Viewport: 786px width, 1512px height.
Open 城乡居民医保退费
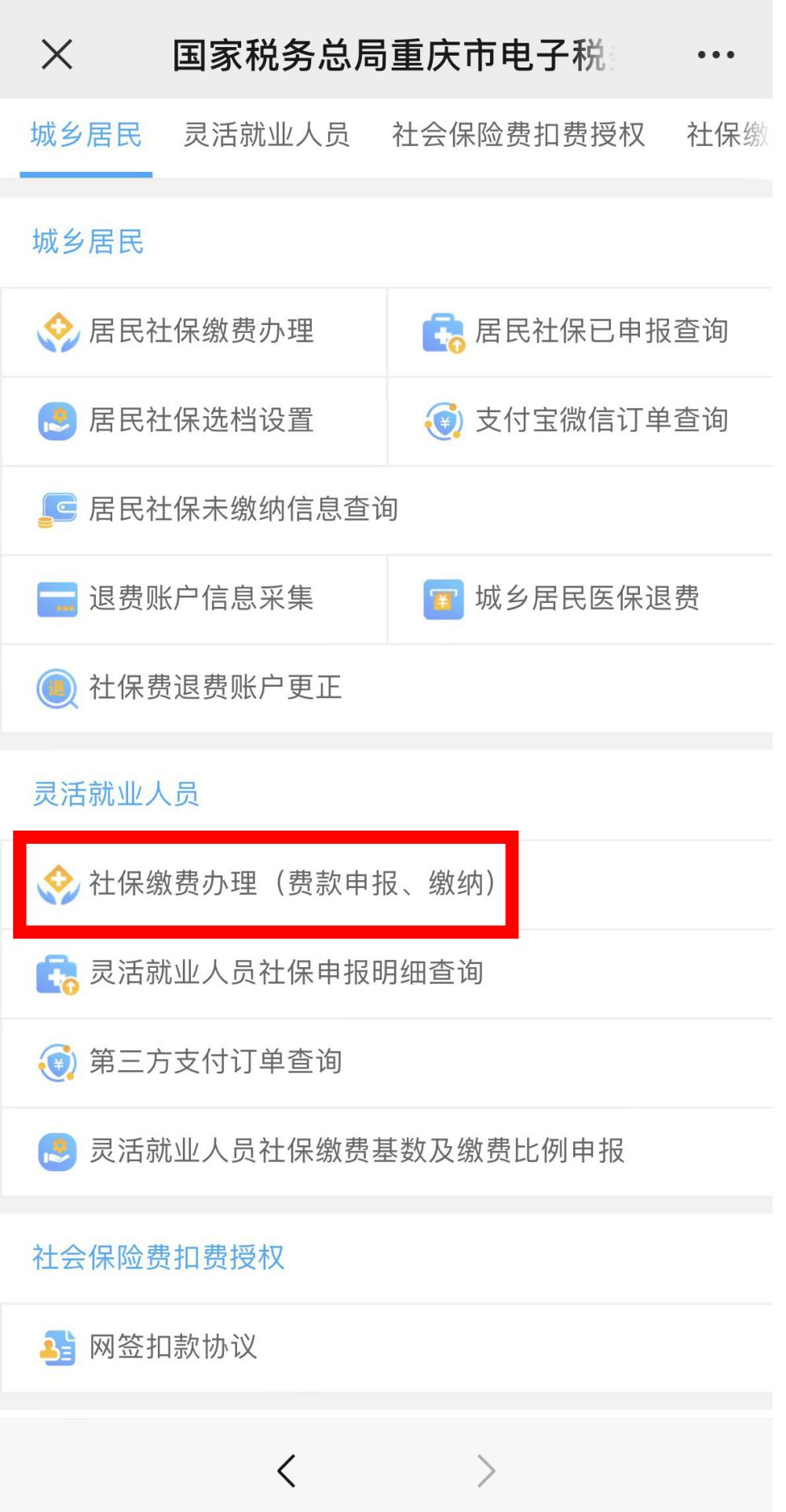point(581,599)
